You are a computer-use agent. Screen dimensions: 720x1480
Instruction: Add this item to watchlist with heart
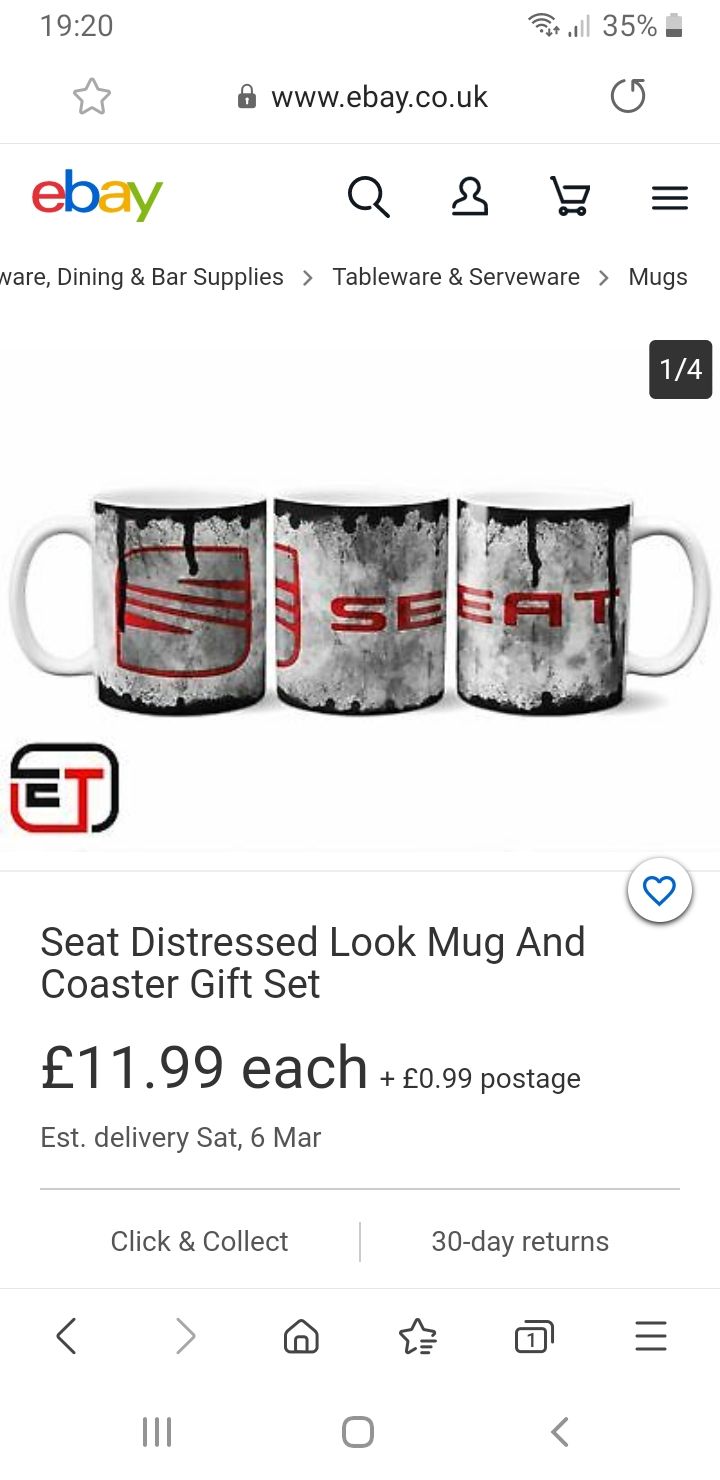click(659, 890)
